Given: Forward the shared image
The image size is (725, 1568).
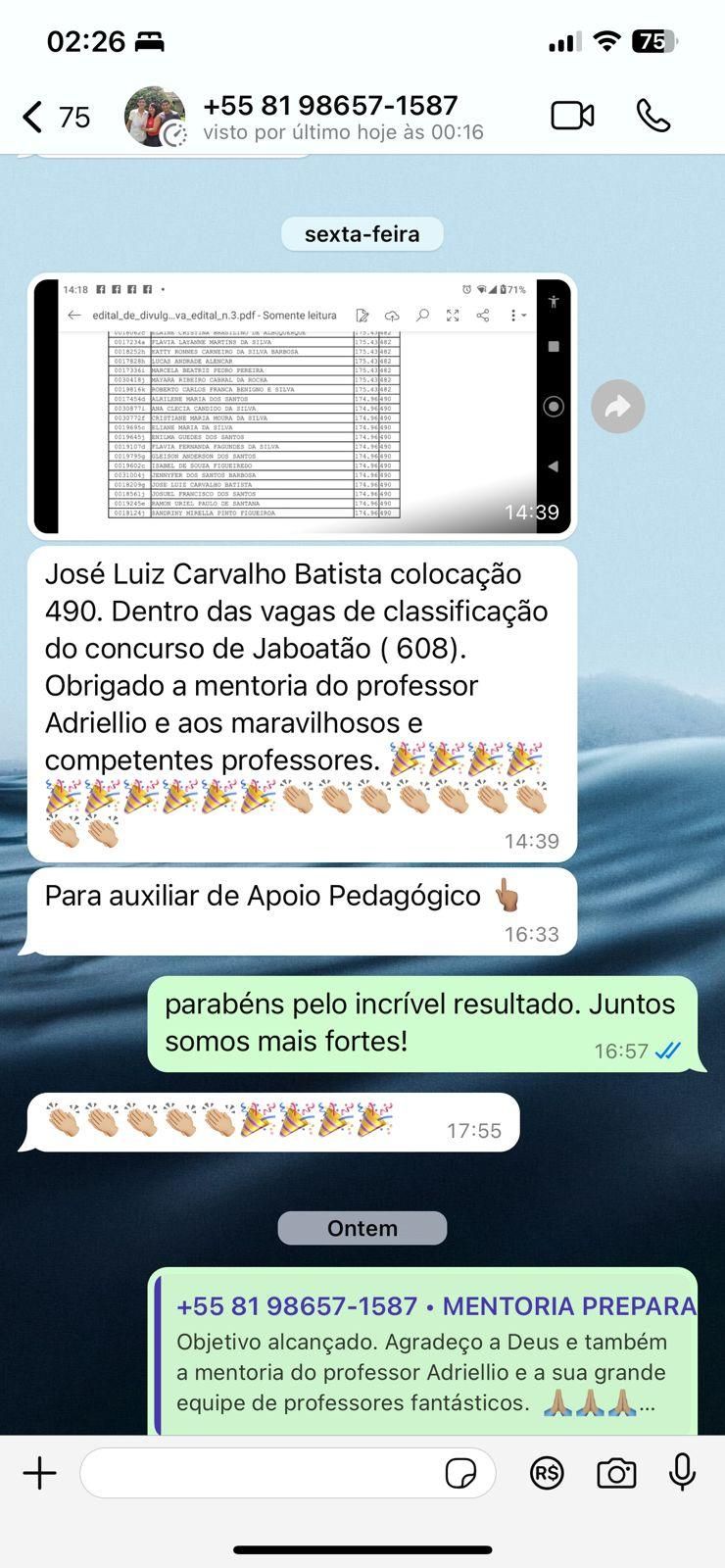Looking at the screenshot, I should pos(618,406).
